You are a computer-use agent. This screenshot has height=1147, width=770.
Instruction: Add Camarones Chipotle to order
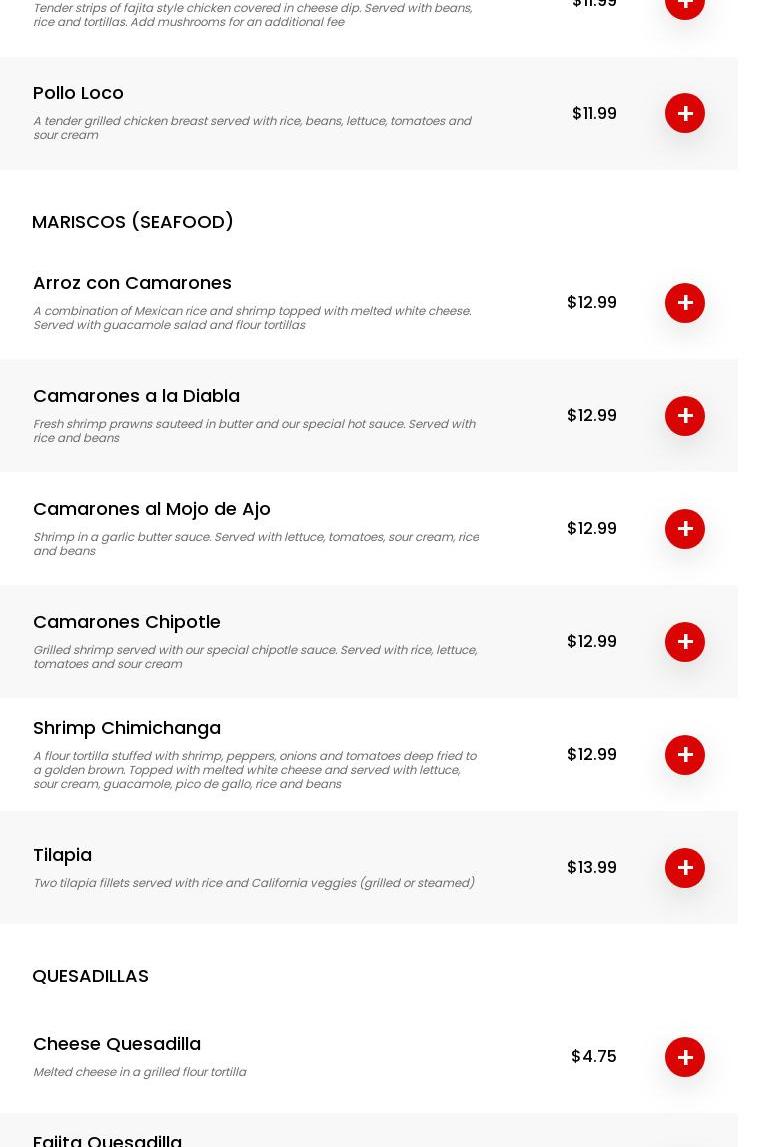pyautogui.click(x=685, y=642)
